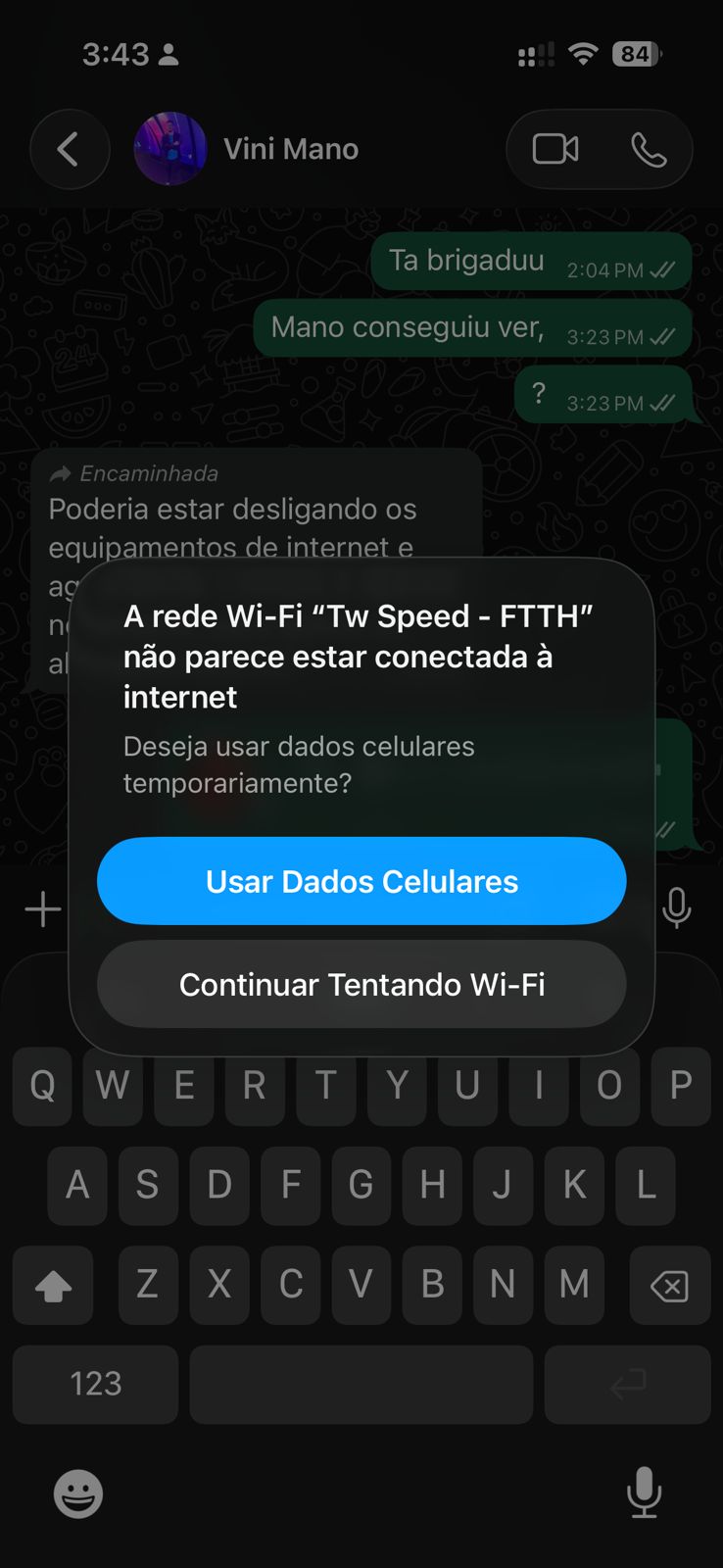This screenshot has width=723, height=1568.
Task: Switch keyboard to 123 numbers
Action: point(96,1384)
